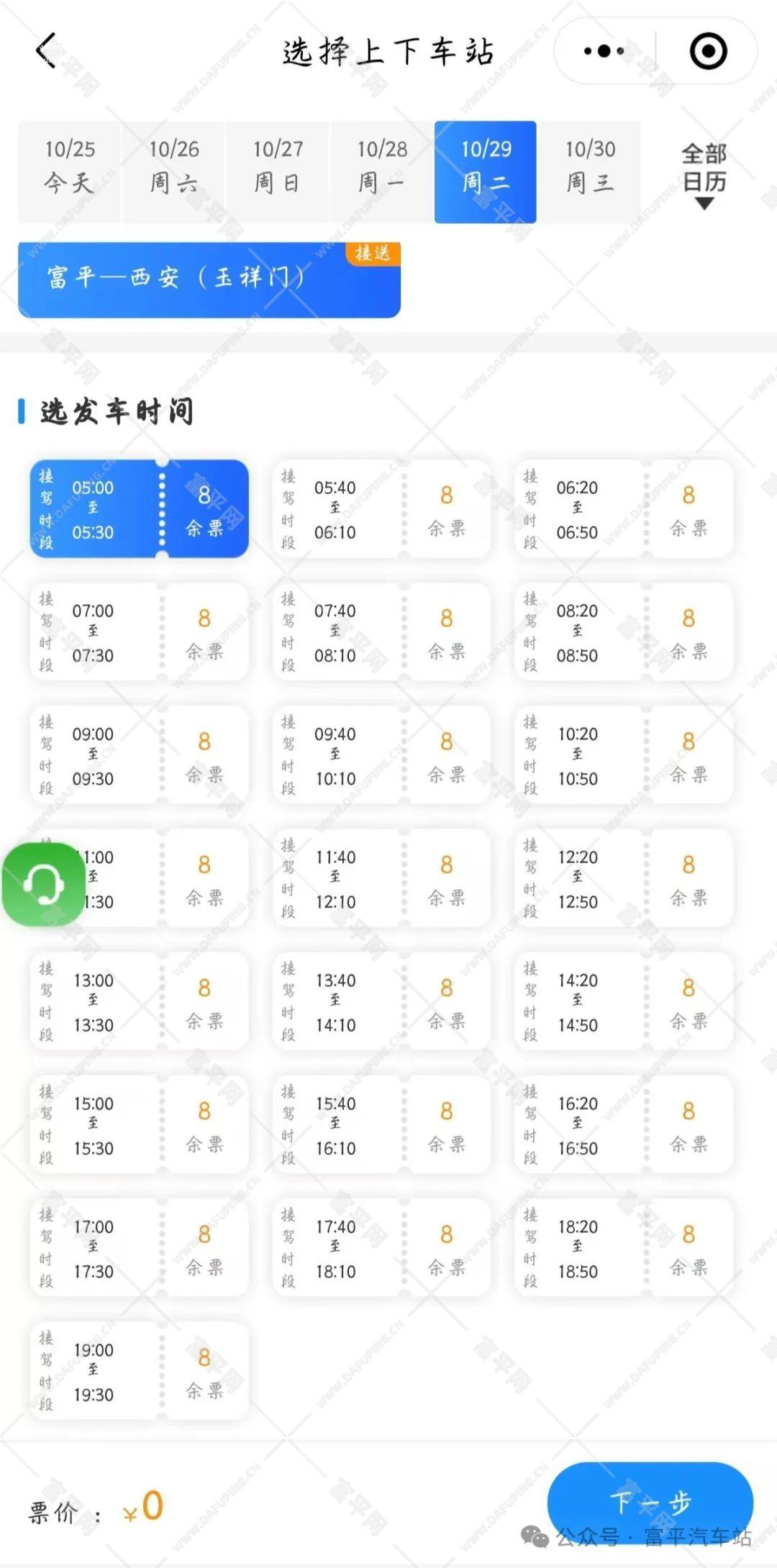Screen dimensions: 777x1568
Task: Select the 06:20 至 06:50 time slot
Action: (623, 509)
